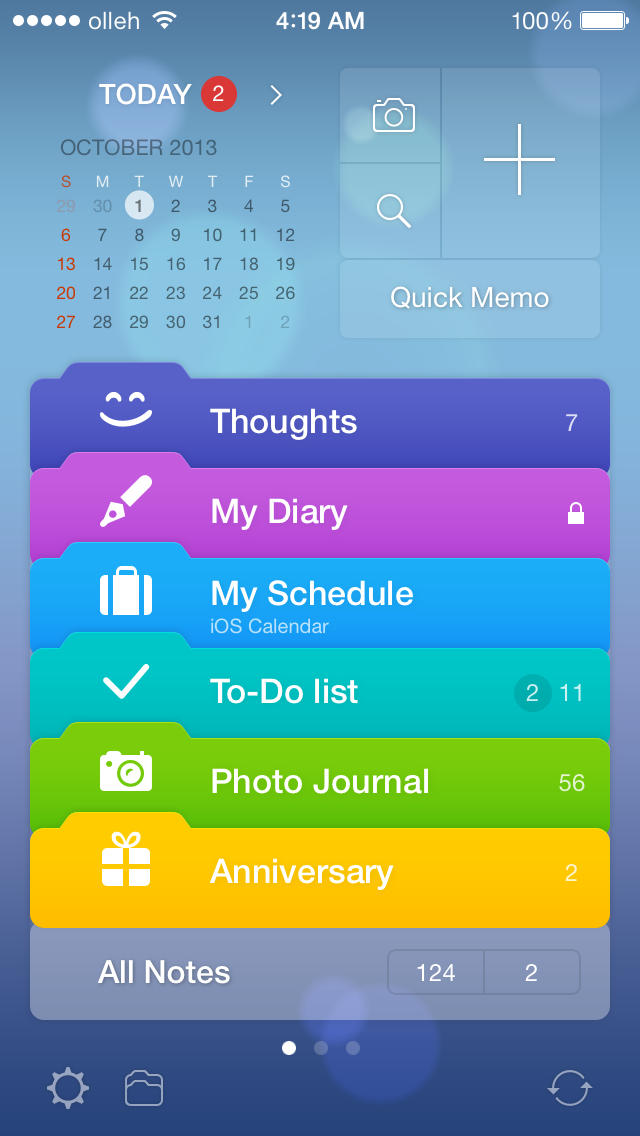Open the Anniversary folder
Screen dimensions: 640x1136
tap(320, 873)
